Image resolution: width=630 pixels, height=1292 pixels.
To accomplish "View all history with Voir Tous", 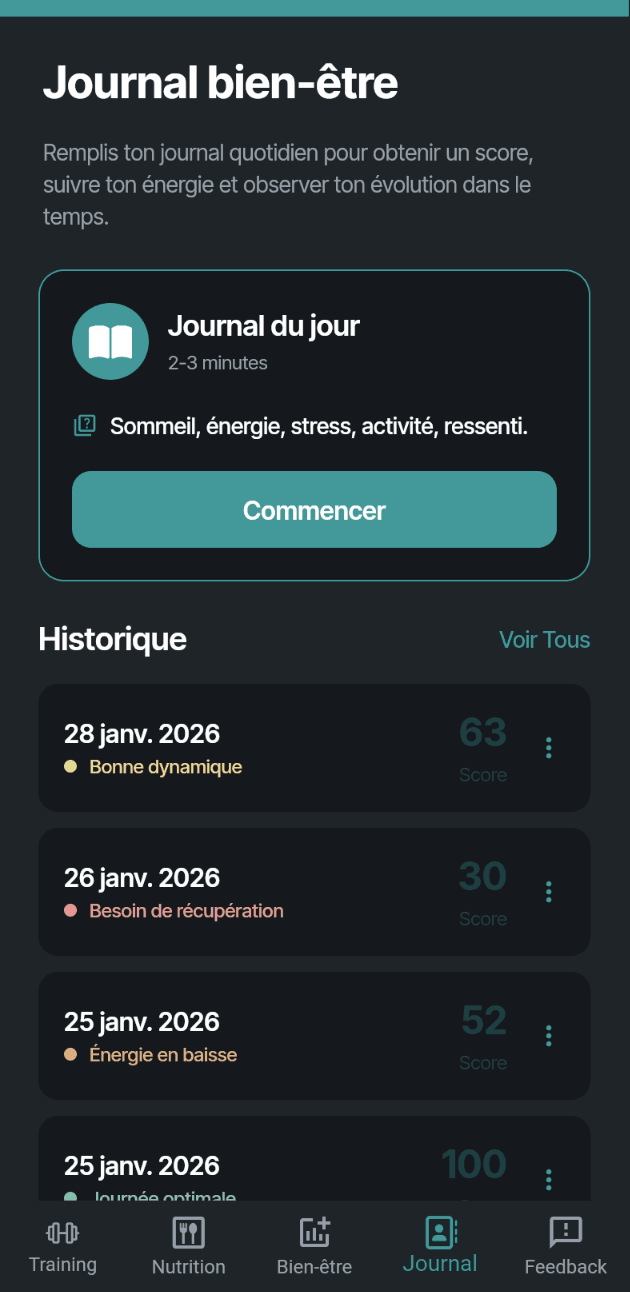I will (x=544, y=640).
